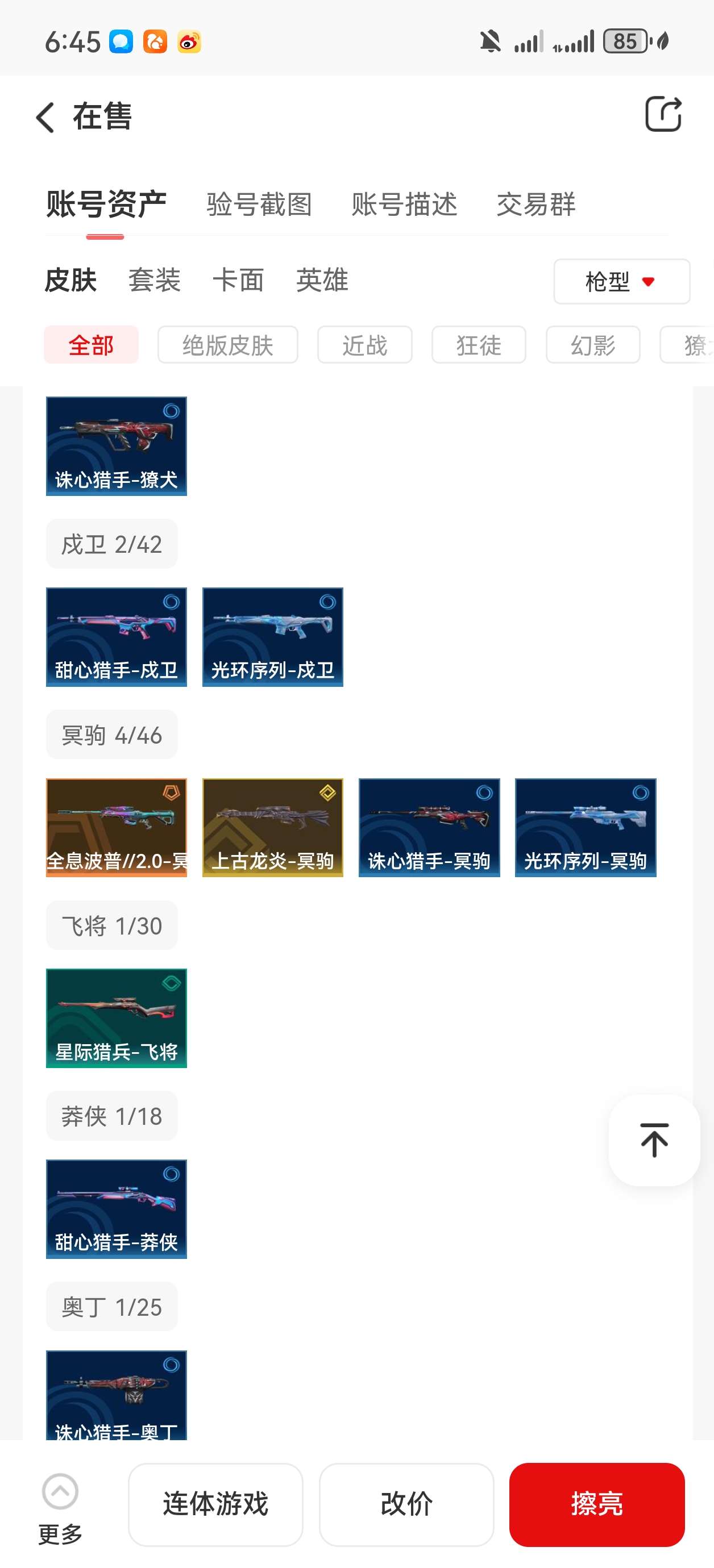Screen dimensions: 714x1568
Task: View the 上古龙炎-冥驹 skin tile
Action: [273, 827]
